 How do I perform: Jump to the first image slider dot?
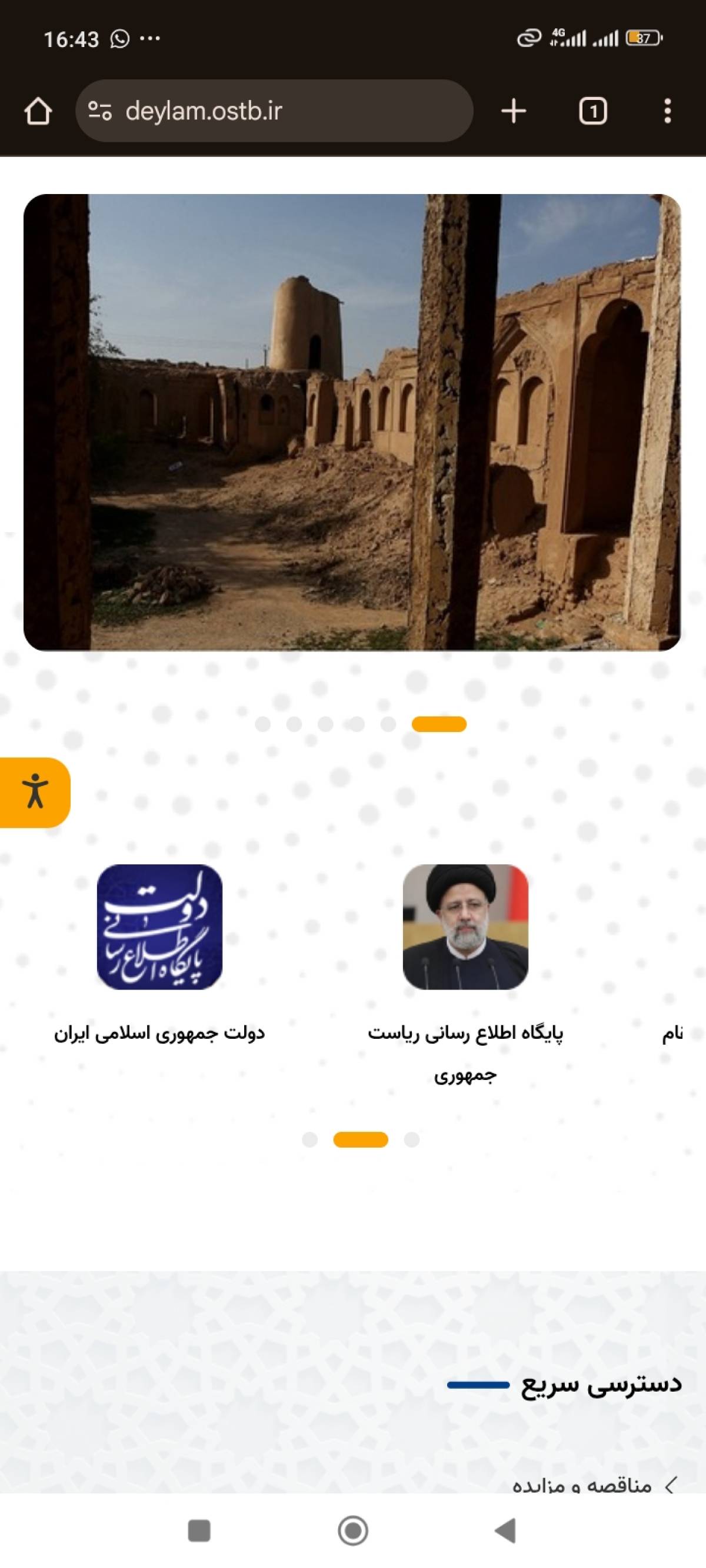point(262,724)
